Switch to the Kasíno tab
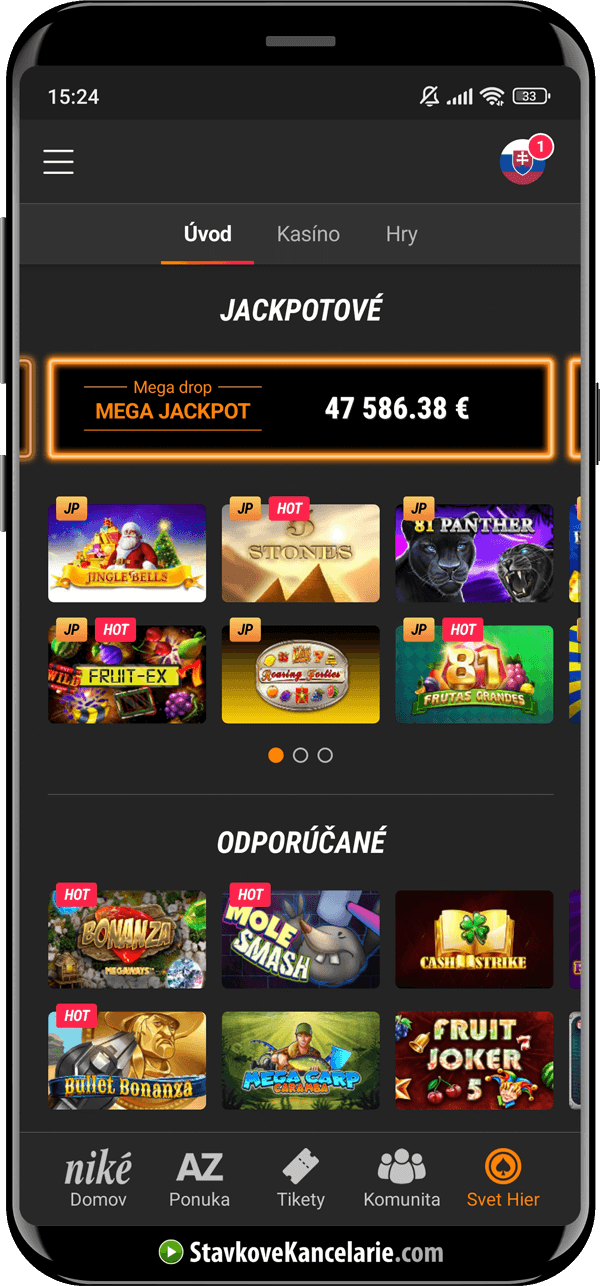This screenshot has width=600, height=1286. click(308, 234)
